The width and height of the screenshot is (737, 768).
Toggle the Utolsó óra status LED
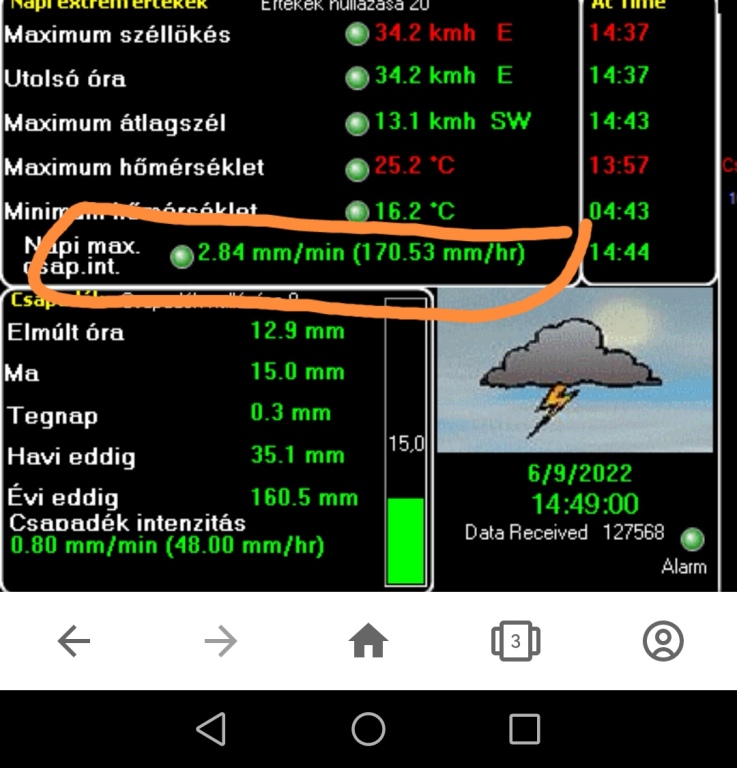(356, 76)
